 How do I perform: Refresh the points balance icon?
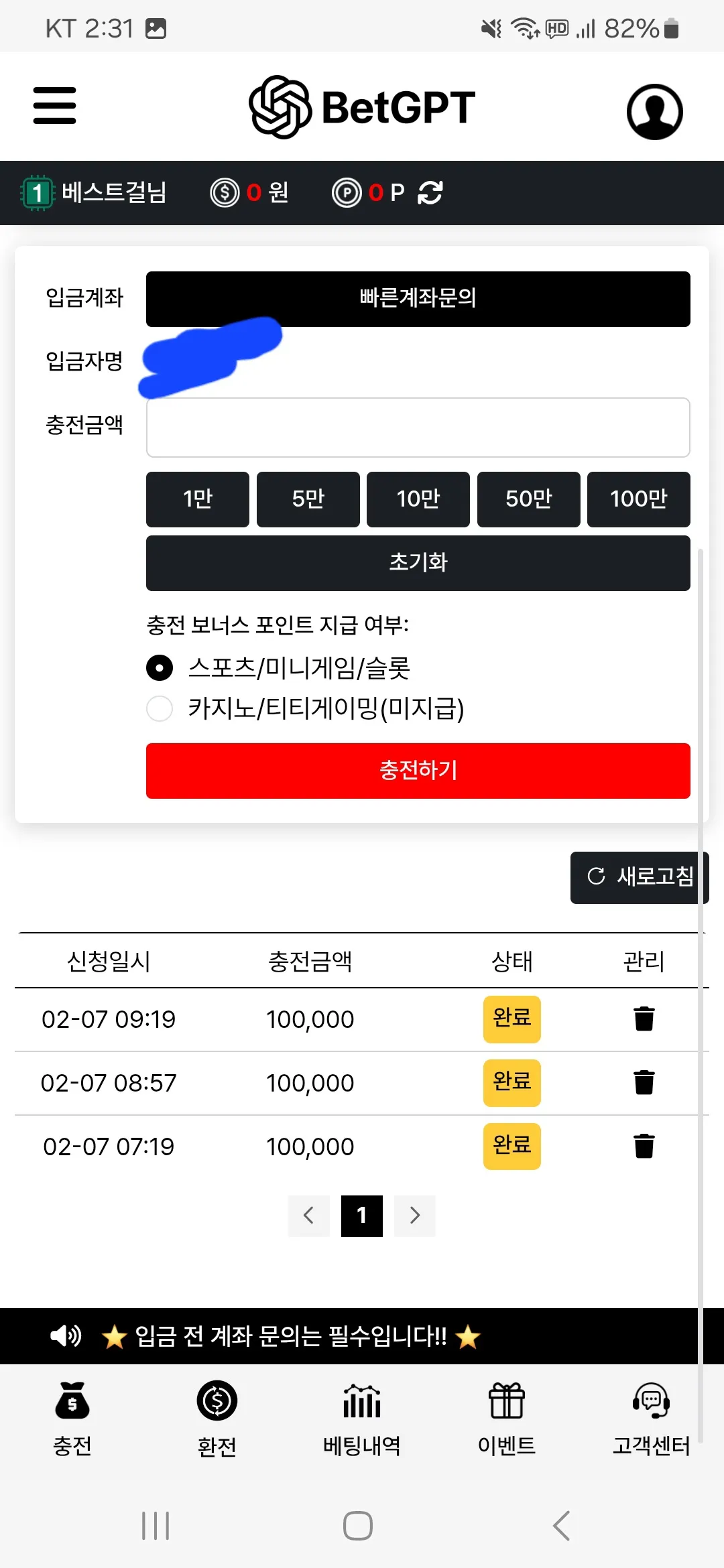pyautogui.click(x=430, y=193)
